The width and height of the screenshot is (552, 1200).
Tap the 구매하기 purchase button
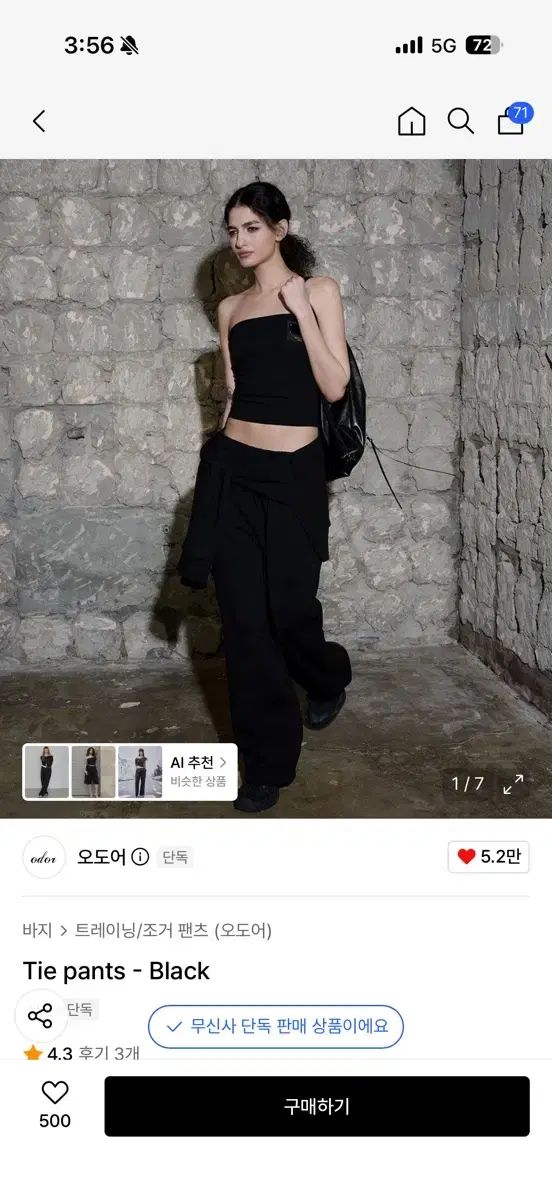[x=317, y=1106]
